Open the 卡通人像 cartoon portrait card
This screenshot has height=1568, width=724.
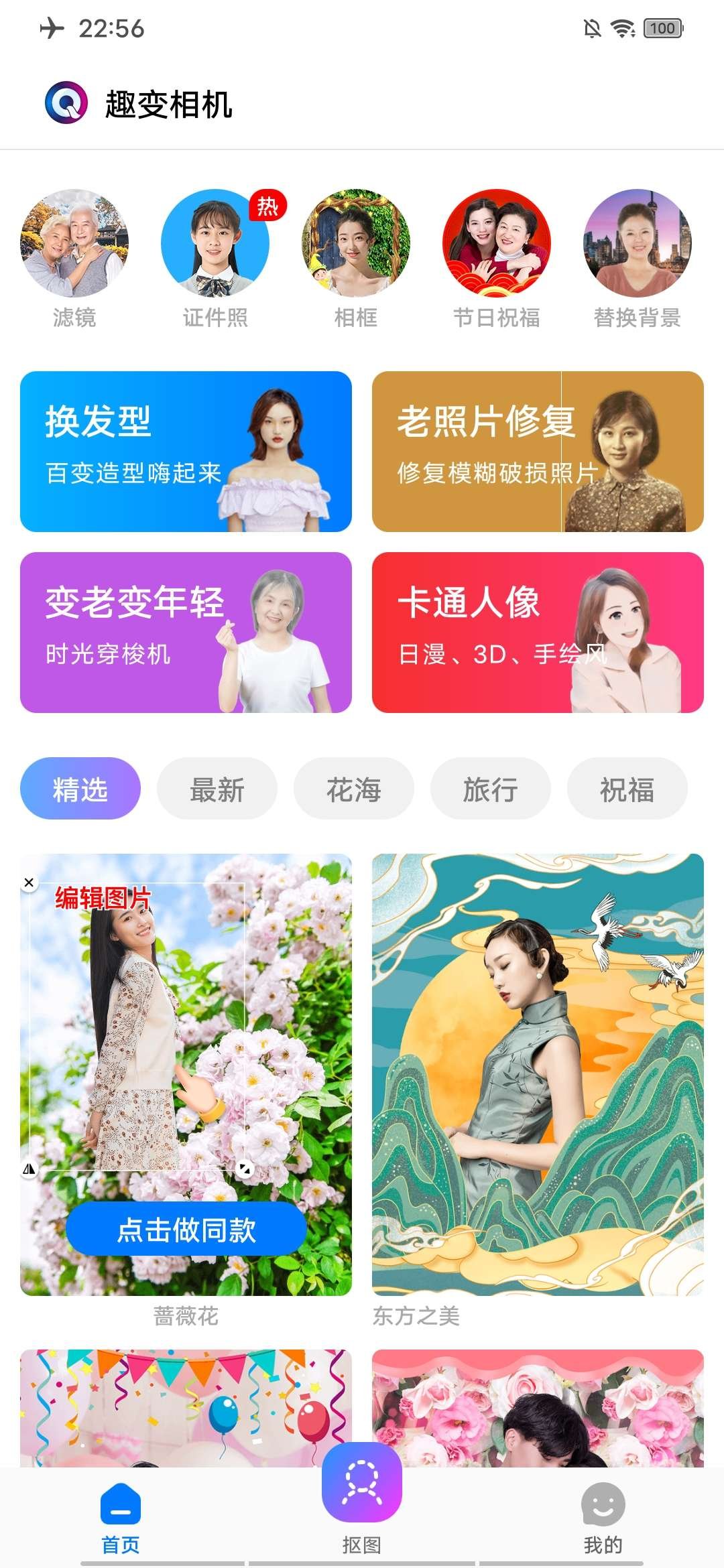click(538, 633)
